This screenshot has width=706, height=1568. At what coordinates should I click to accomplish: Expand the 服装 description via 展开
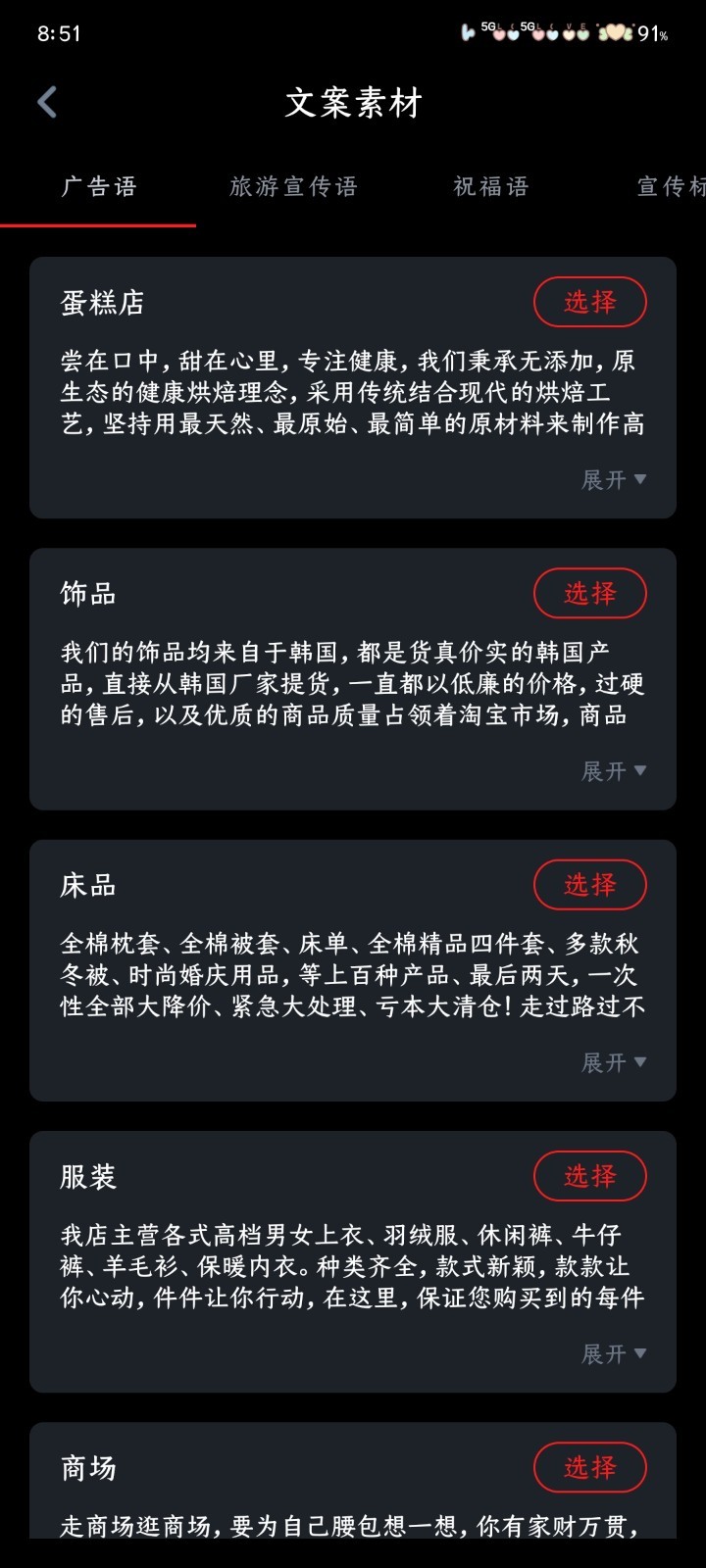[x=613, y=1352]
